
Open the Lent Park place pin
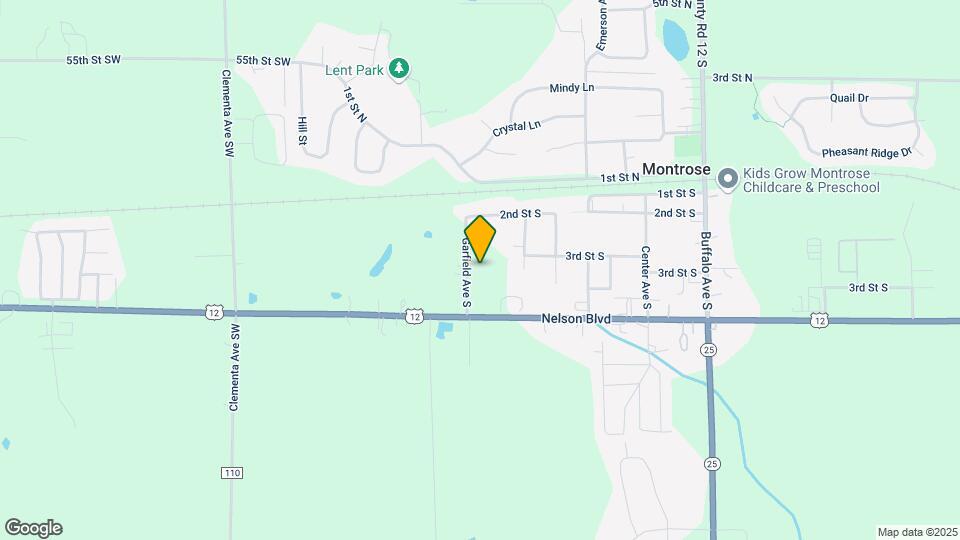pyautogui.click(x=400, y=68)
